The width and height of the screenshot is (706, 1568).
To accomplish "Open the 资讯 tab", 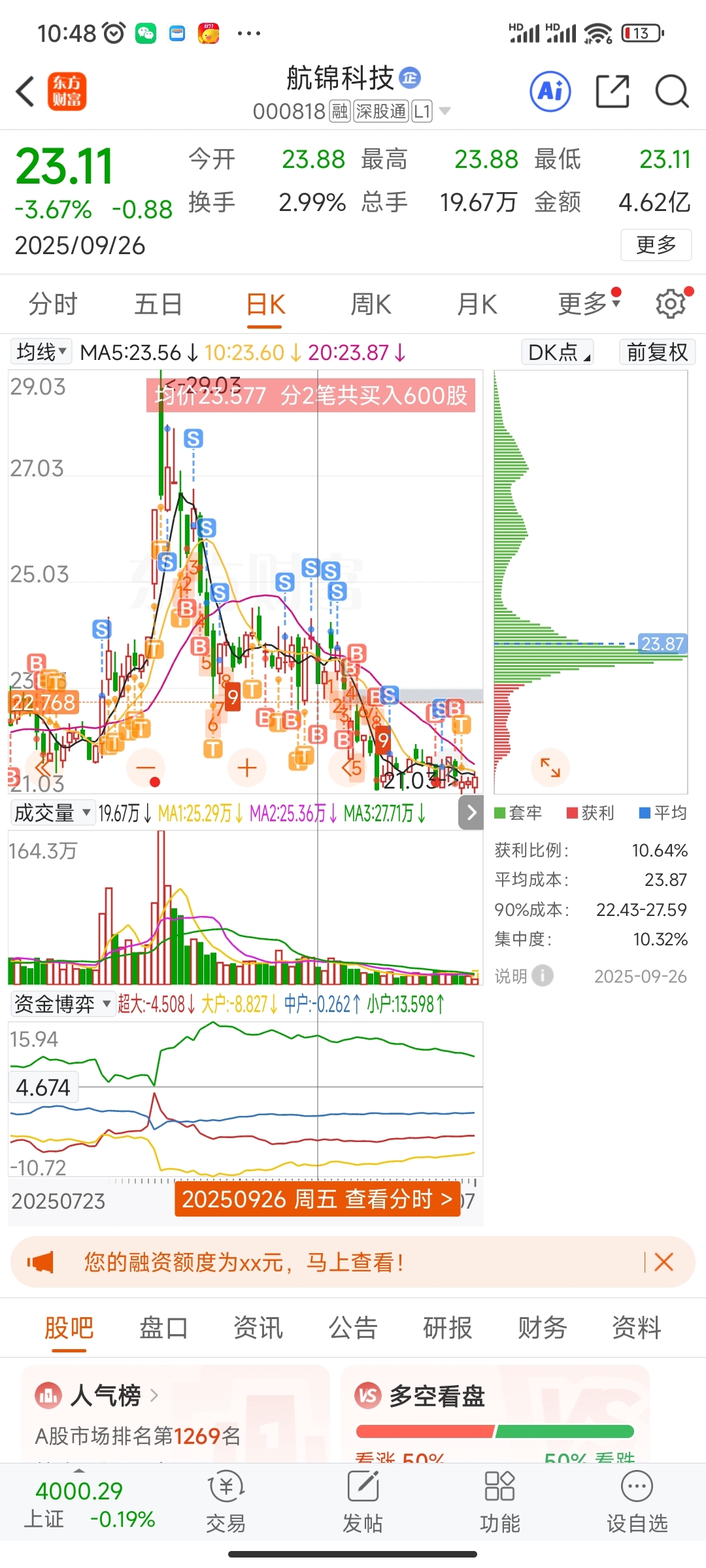I will click(258, 1328).
